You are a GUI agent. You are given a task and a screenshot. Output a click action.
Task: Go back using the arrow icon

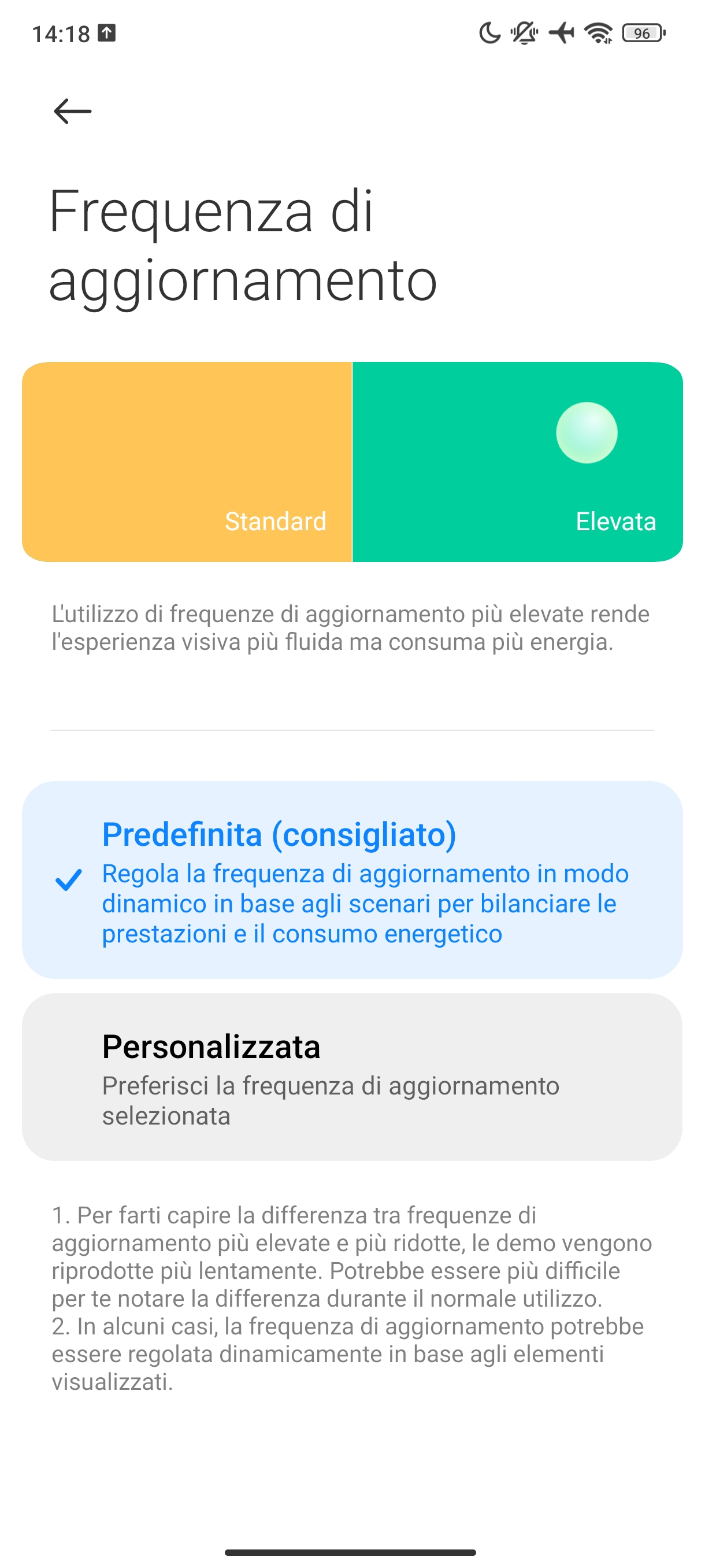tap(72, 112)
